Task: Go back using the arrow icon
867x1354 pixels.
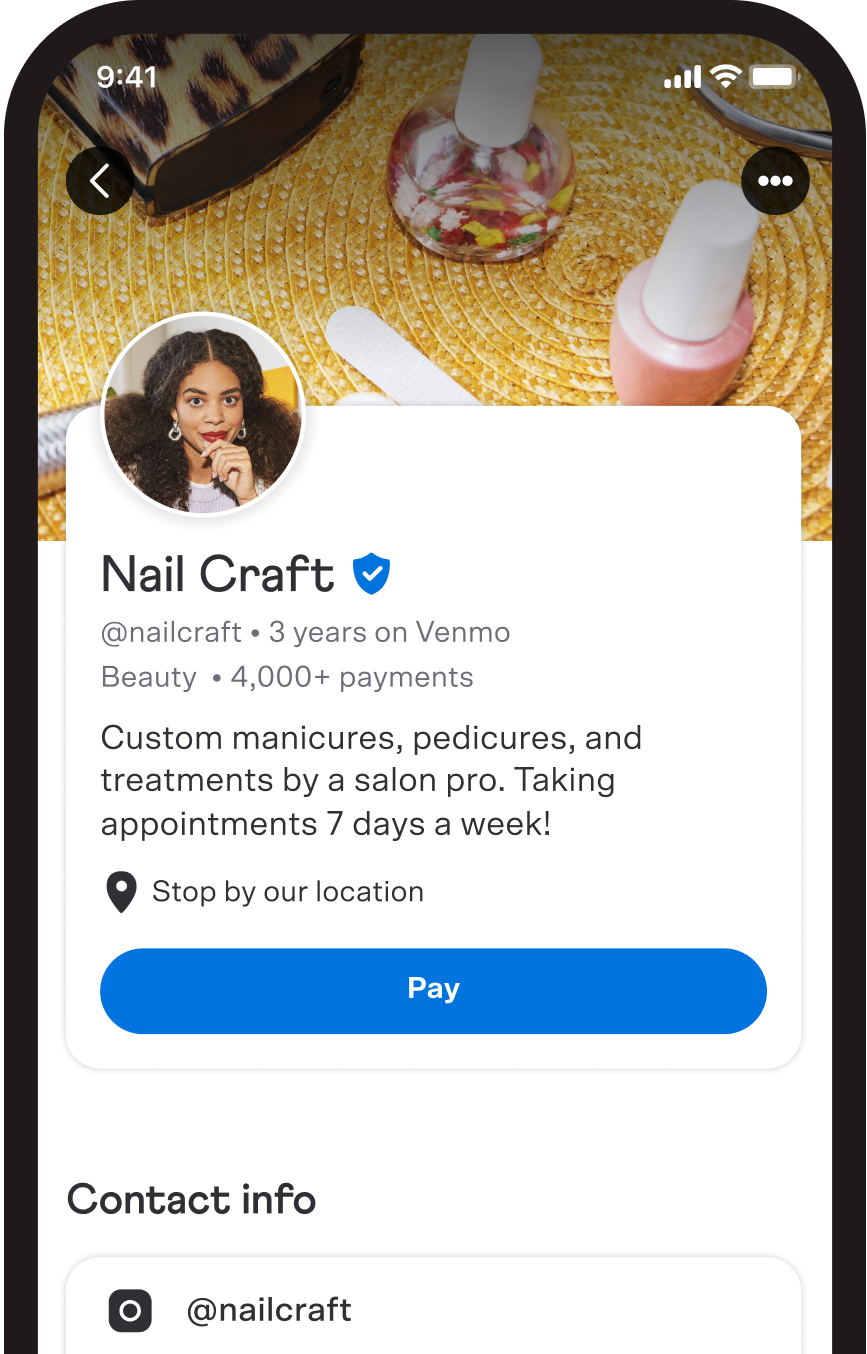Action: pyautogui.click(x=100, y=181)
